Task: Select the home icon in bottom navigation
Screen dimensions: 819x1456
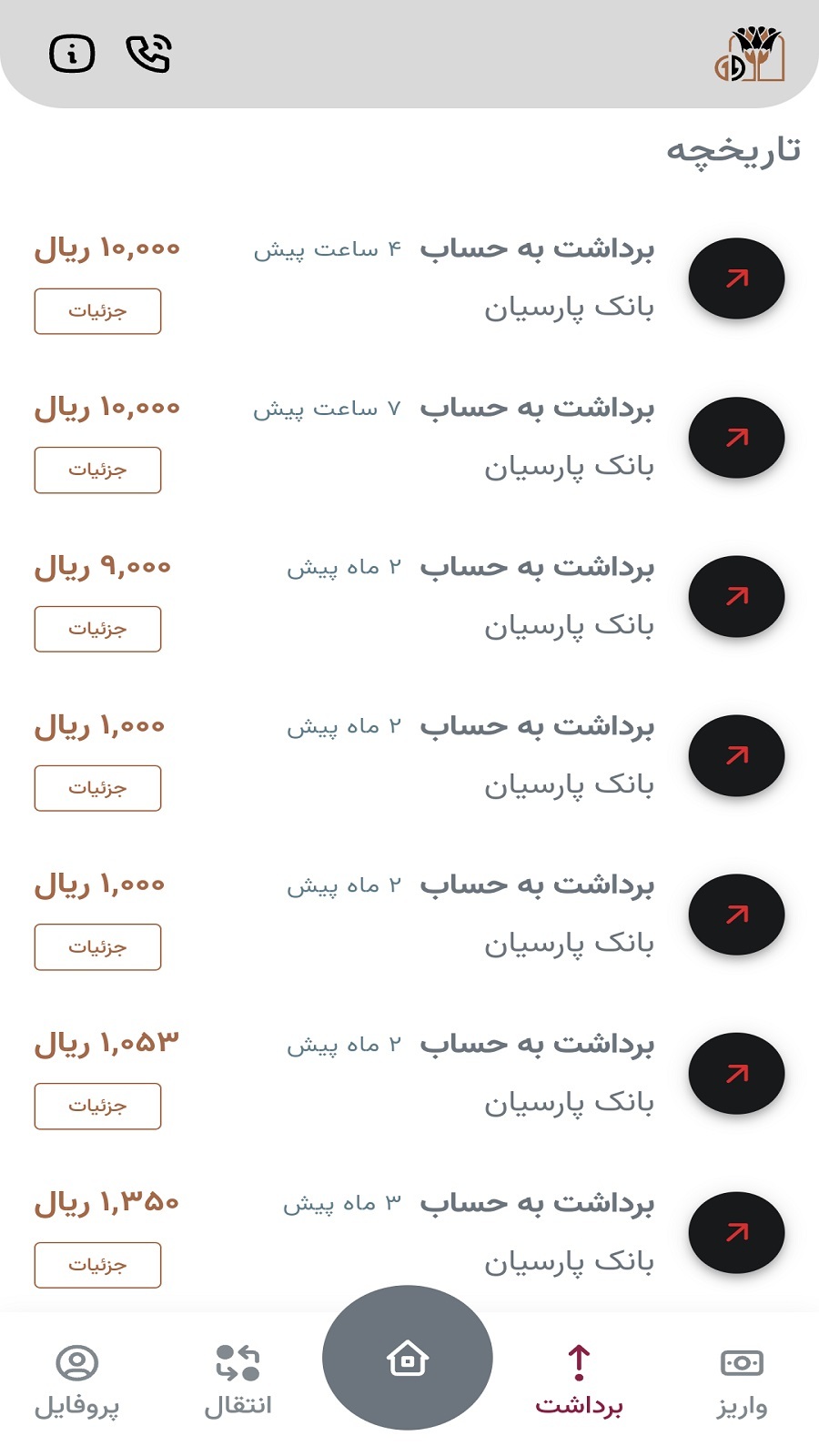Action: point(407,1358)
